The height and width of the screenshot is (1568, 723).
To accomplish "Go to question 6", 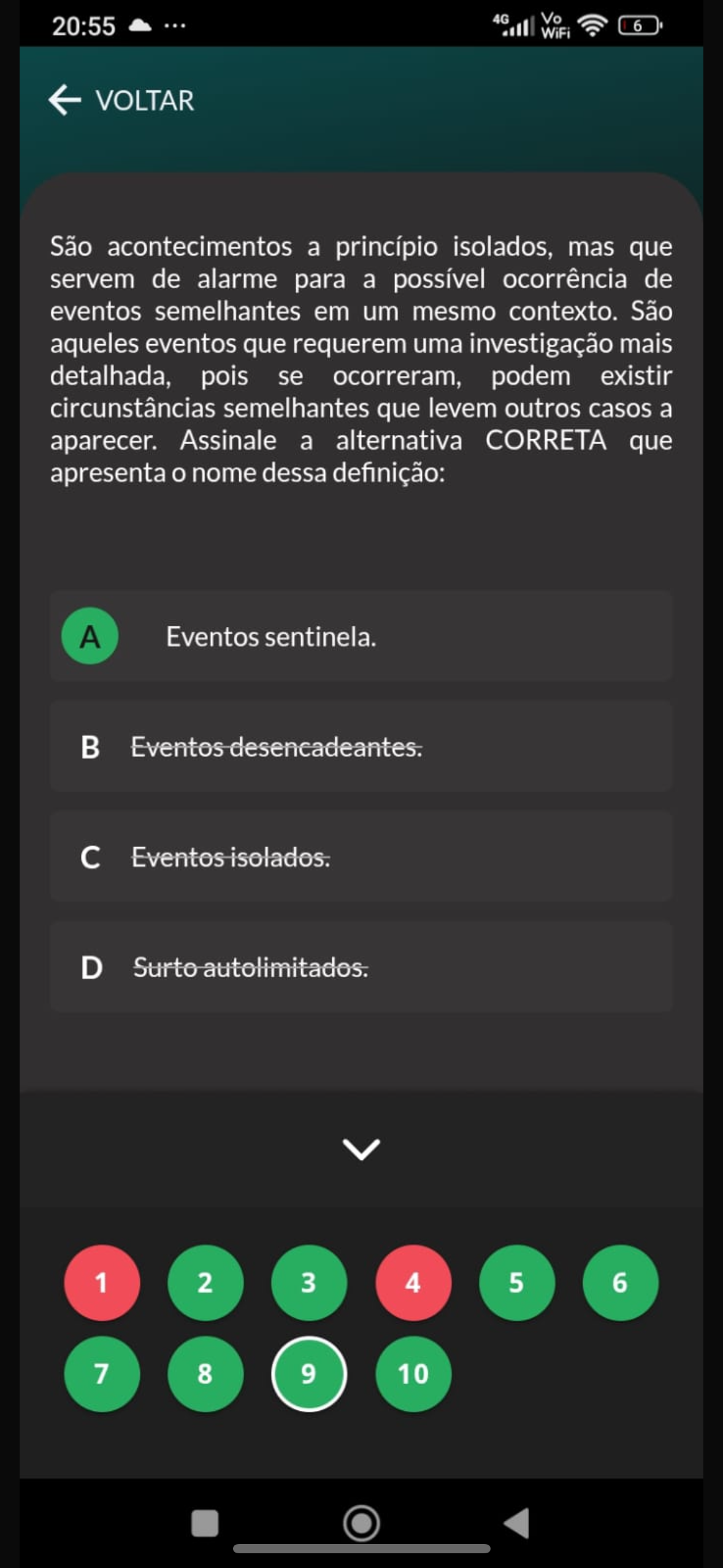I will (621, 1283).
